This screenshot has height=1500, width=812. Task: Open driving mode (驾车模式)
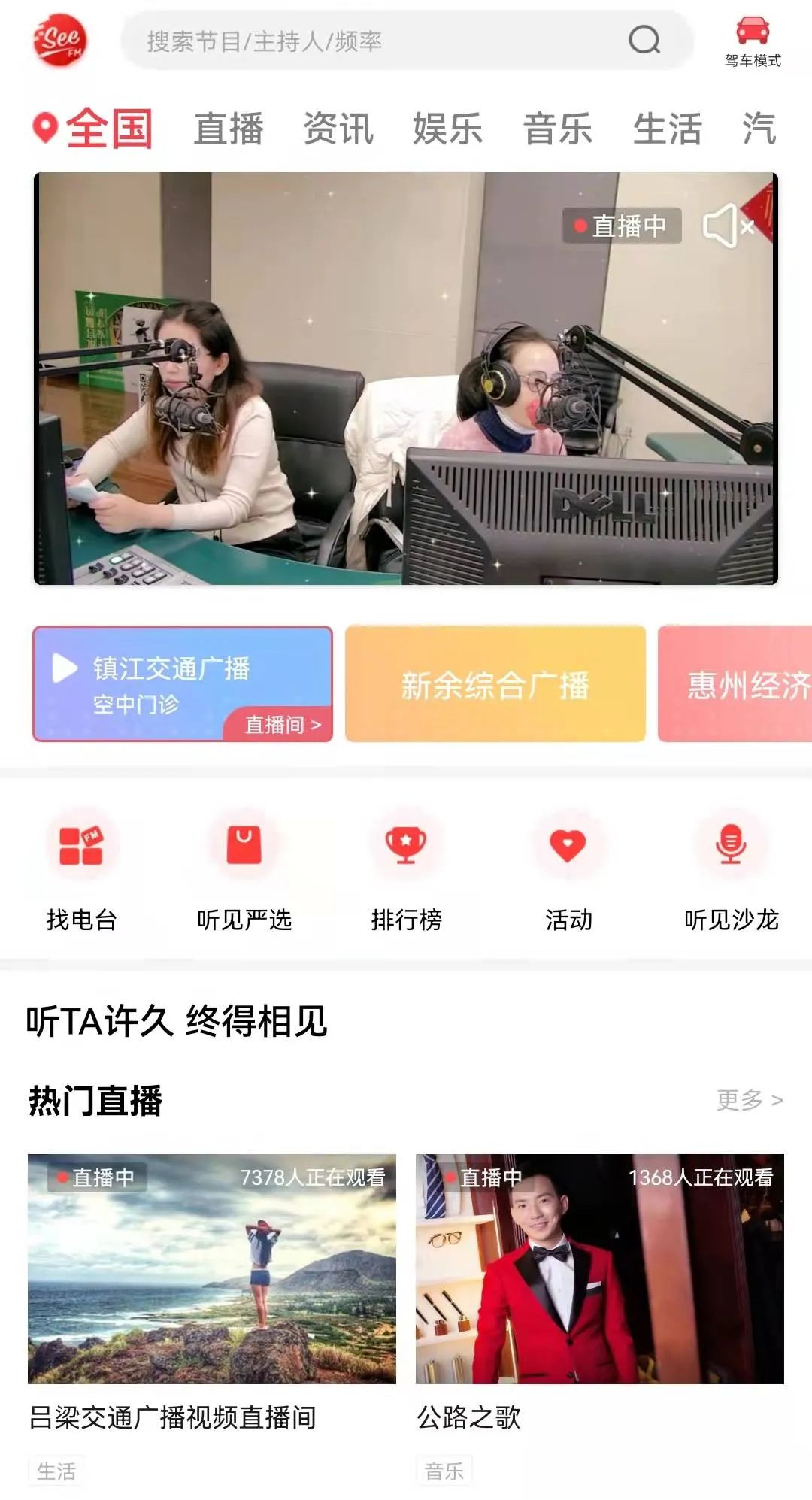pos(752,42)
